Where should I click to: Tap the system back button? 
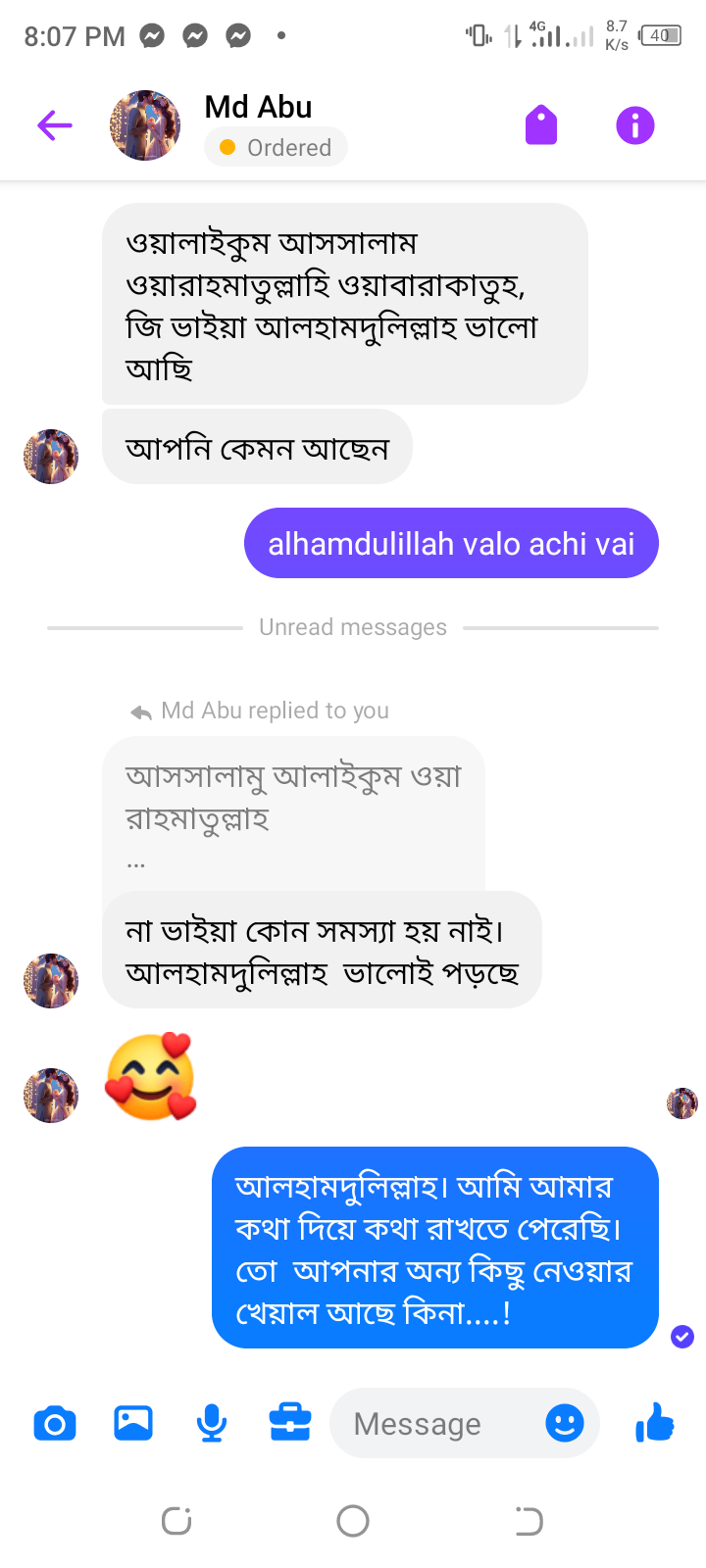click(529, 1521)
